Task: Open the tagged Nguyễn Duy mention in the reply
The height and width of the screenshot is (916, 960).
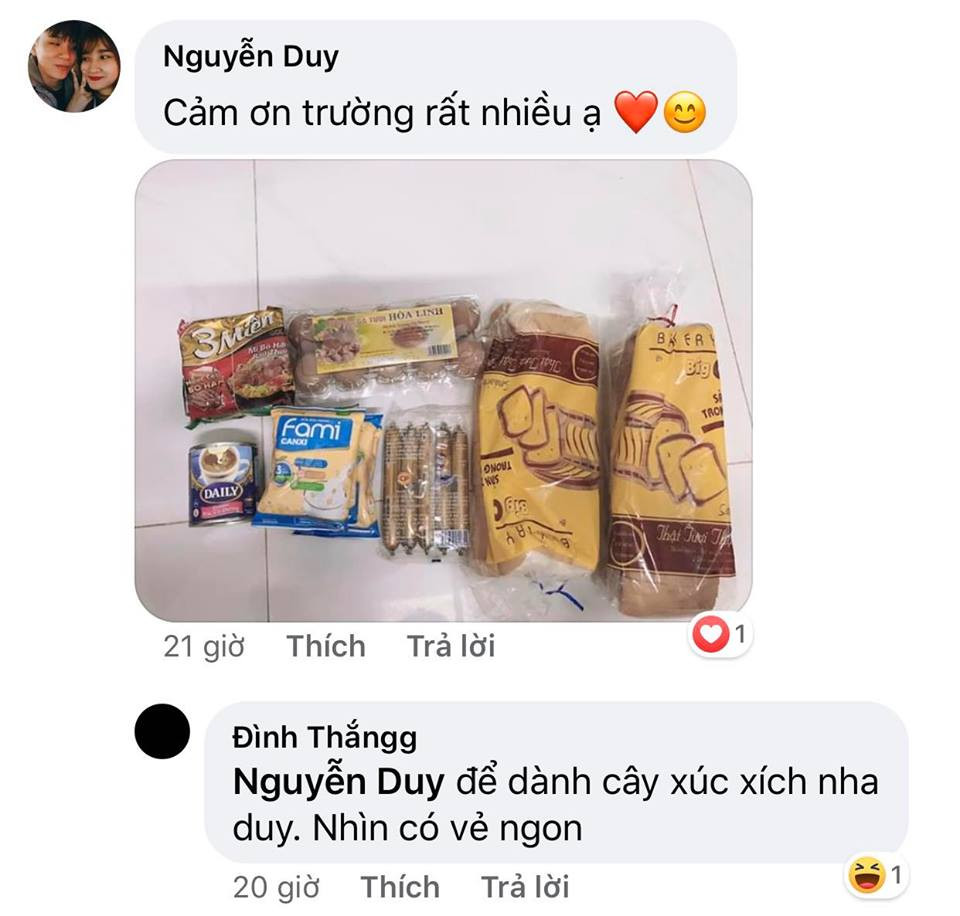Action: click(337, 782)
